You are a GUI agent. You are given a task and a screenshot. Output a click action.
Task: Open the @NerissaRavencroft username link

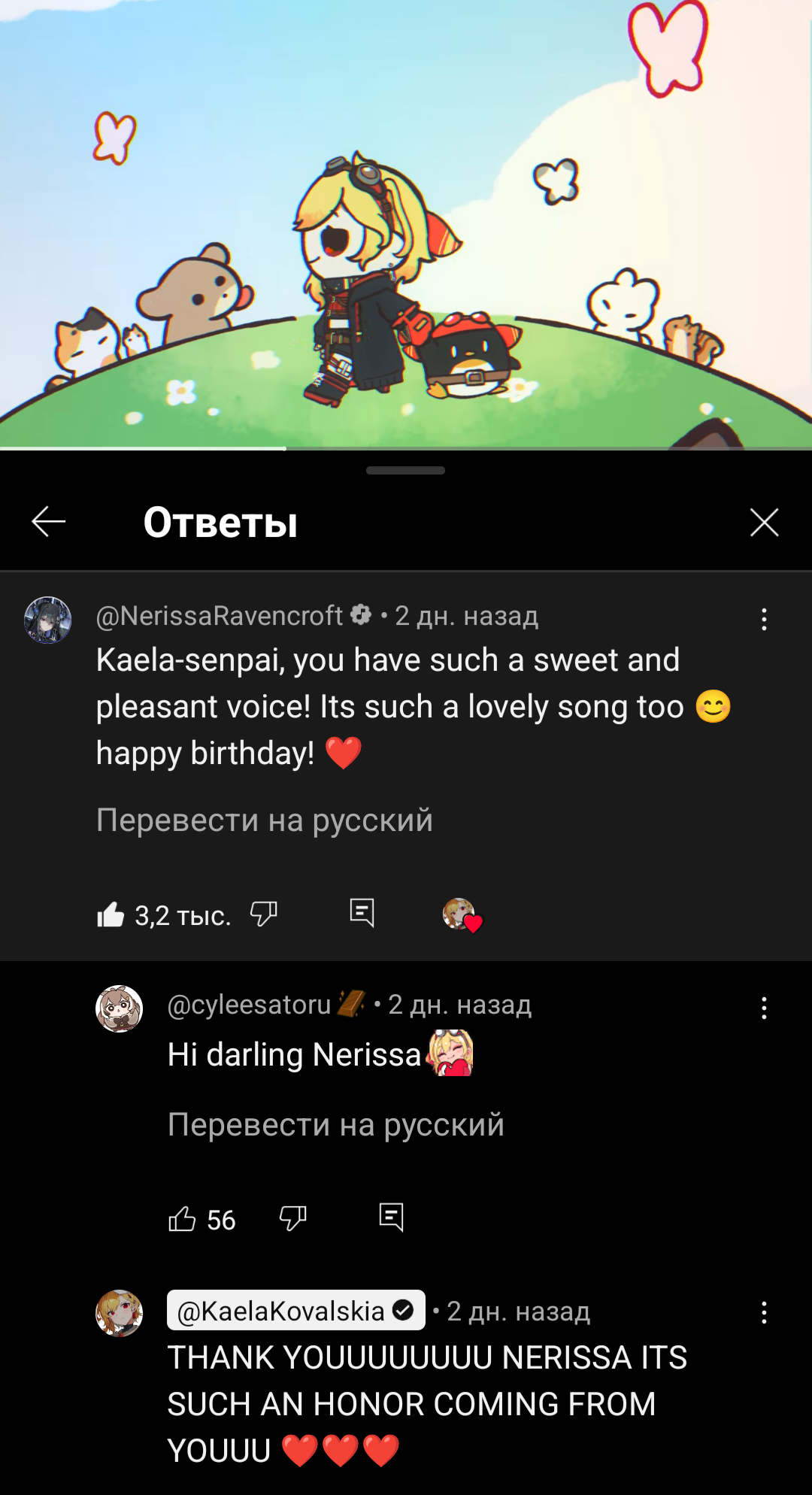(220, 617)
